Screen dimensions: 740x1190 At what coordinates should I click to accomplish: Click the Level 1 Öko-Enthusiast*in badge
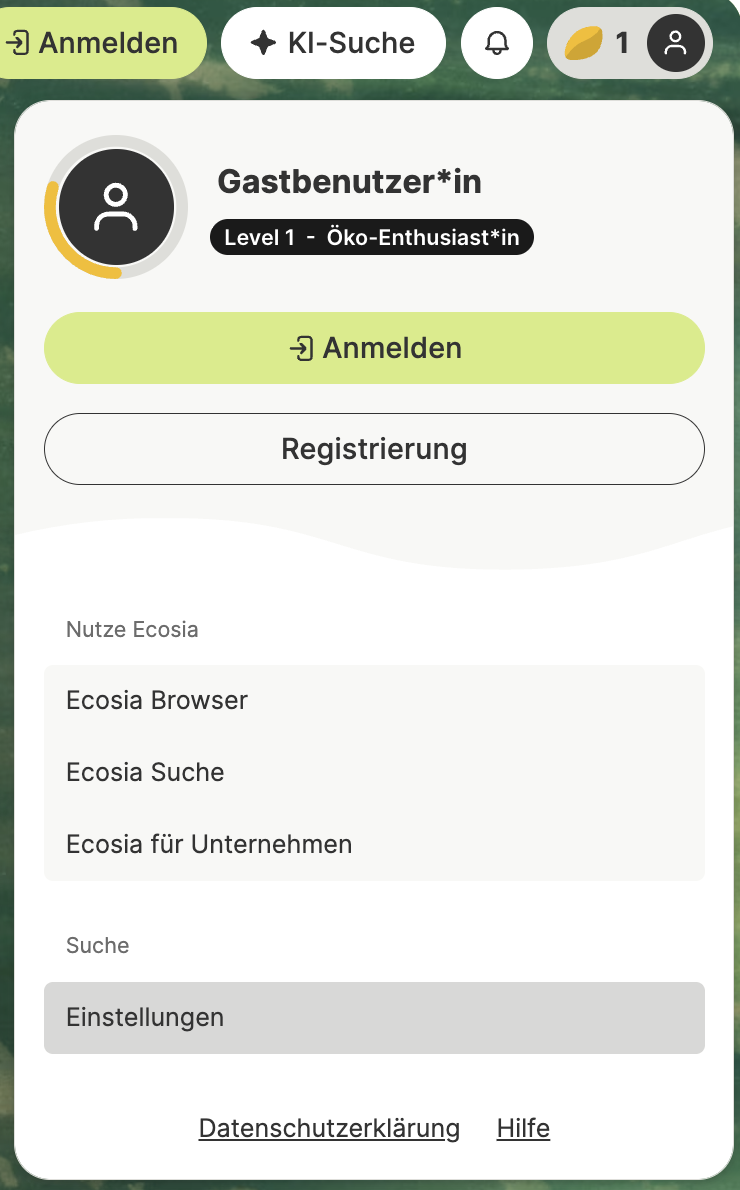[x=371, y=237]
